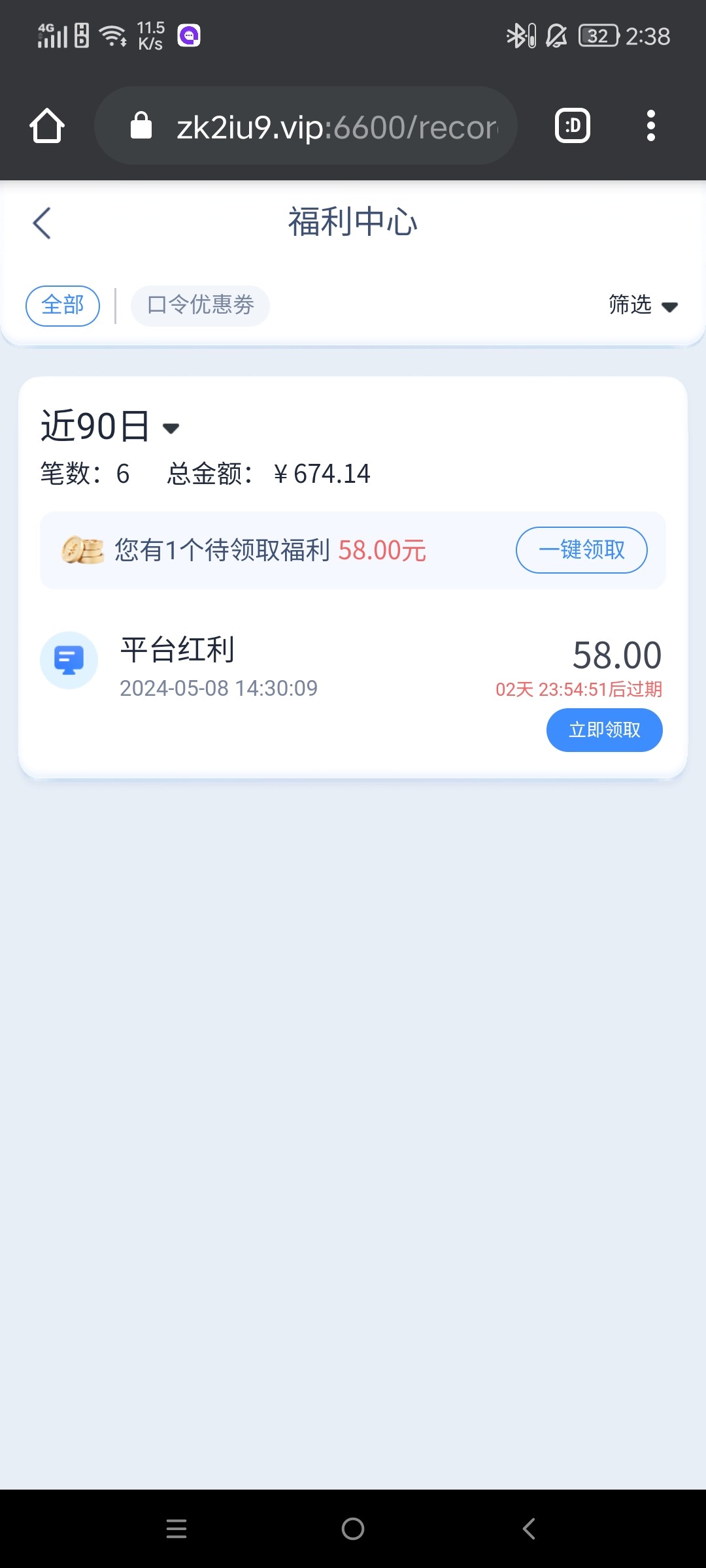
Task: Open the browser tab switcher
Action: click(x=571, y=125)
